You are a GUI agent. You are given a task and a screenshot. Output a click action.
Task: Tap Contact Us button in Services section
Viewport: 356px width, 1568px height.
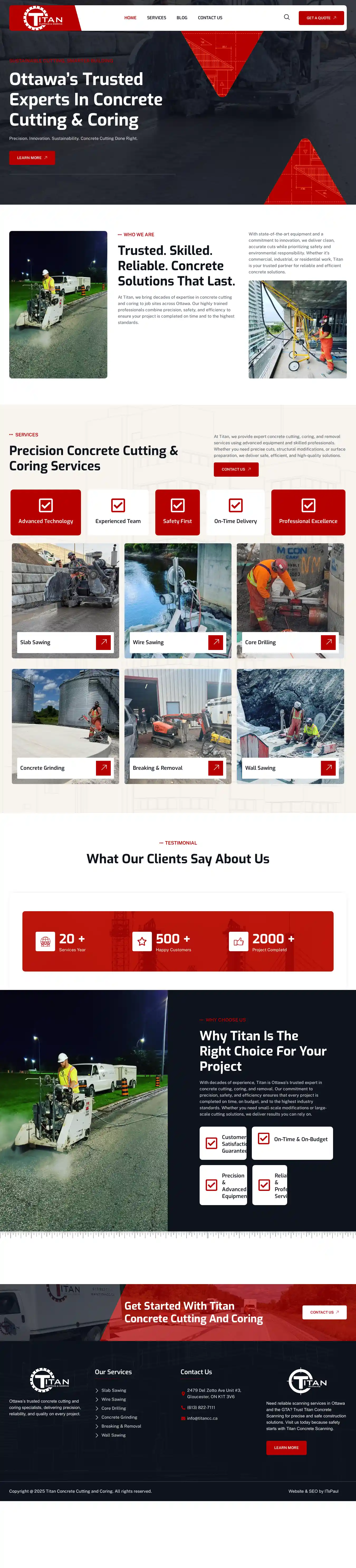[236, 469]
